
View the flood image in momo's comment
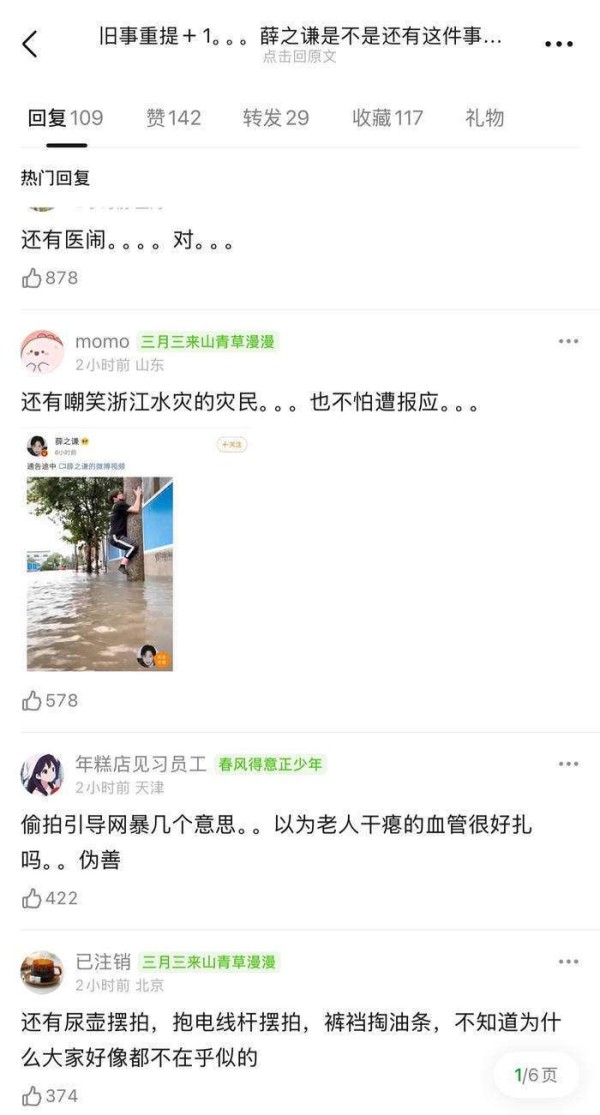pos(100,572)
